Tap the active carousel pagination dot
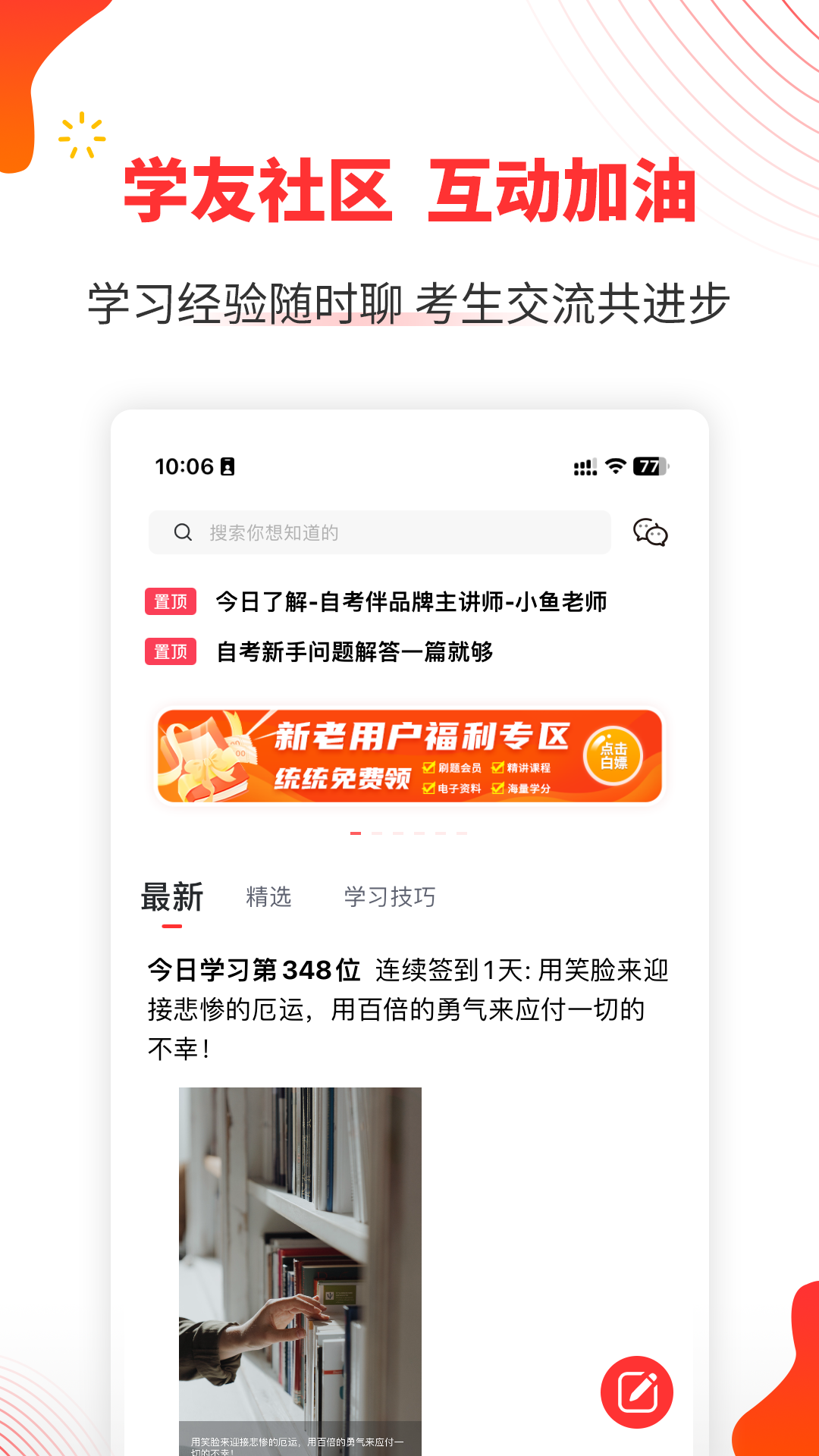This screenshot has height=1456, width=819. [357, 833]
